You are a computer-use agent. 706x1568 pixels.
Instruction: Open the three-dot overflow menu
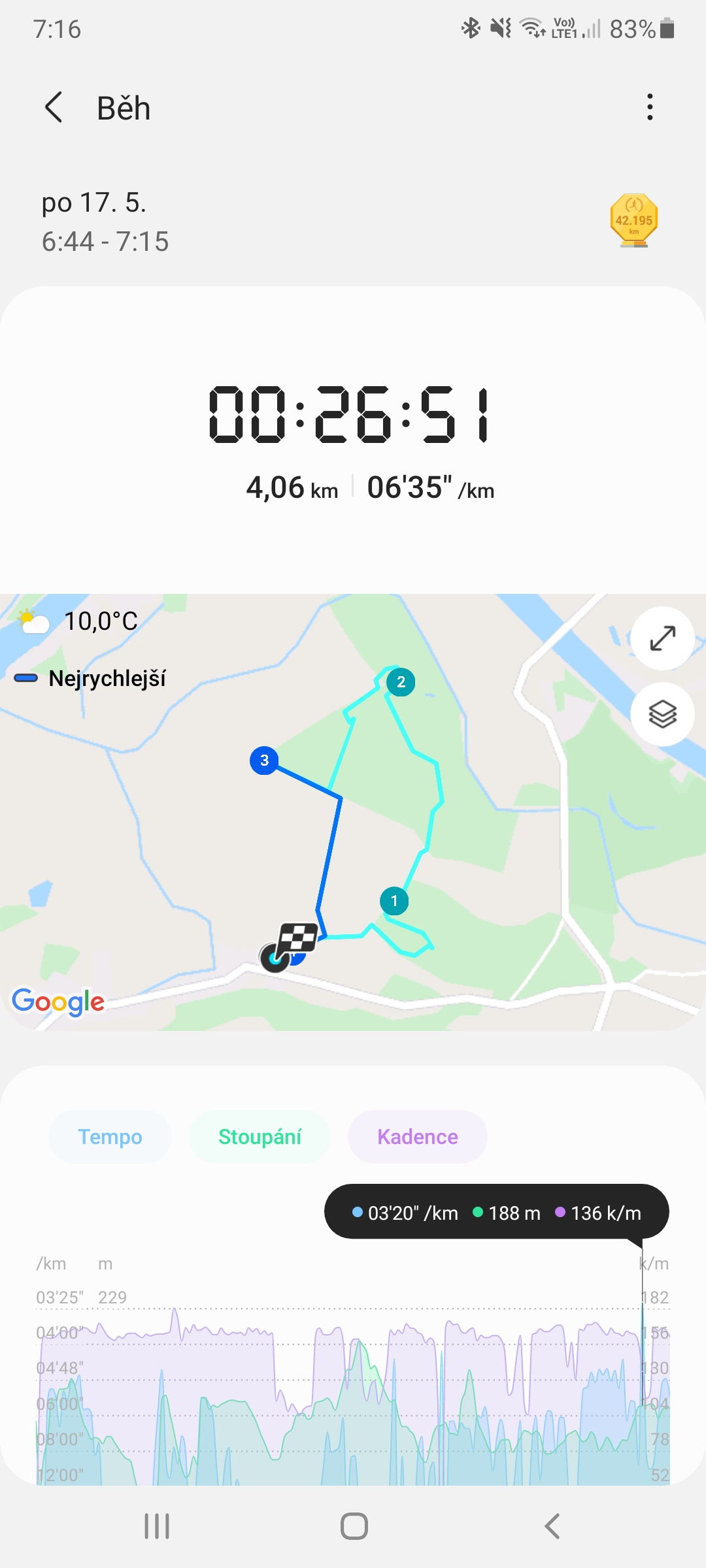[x=649, y=107]
